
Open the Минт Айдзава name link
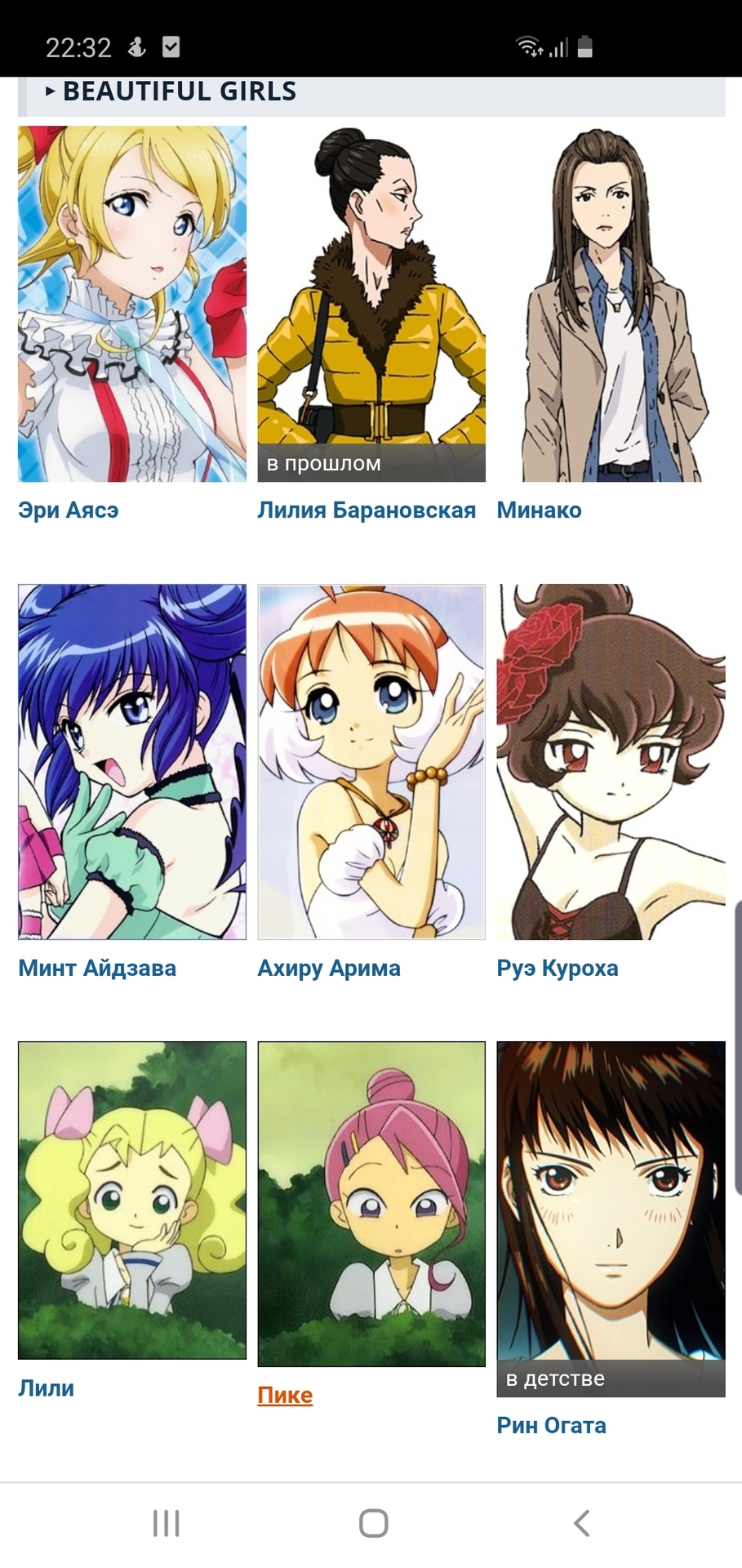click(x=97, y=969)
